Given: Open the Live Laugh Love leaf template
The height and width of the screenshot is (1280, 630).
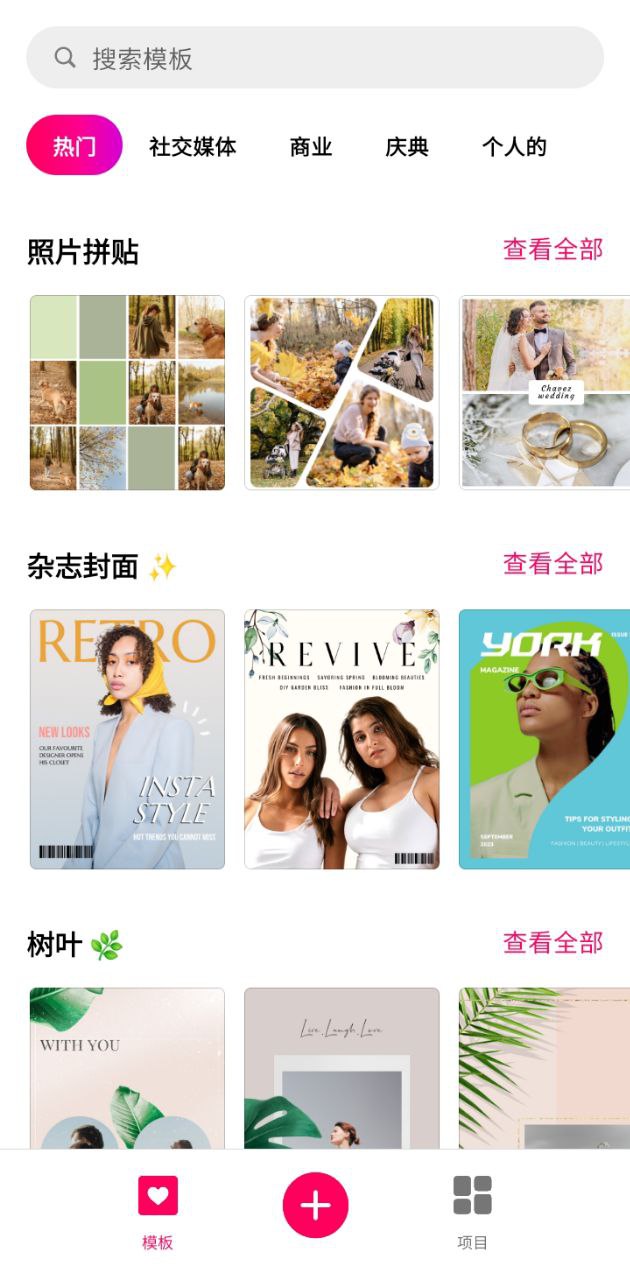Looking at the screenshot, I should point(342,1068).
